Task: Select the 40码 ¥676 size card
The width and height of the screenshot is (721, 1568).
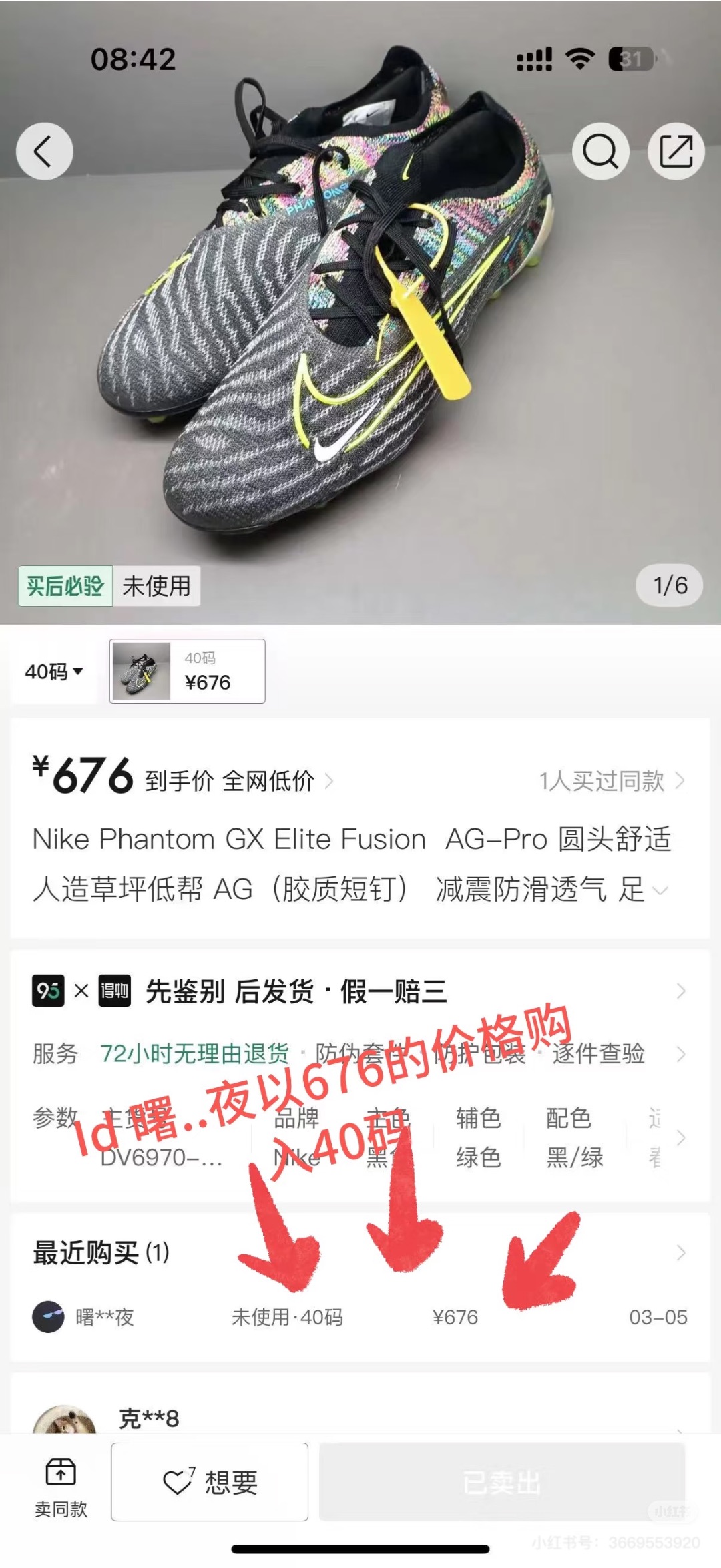Action: [x=188, y=671]
